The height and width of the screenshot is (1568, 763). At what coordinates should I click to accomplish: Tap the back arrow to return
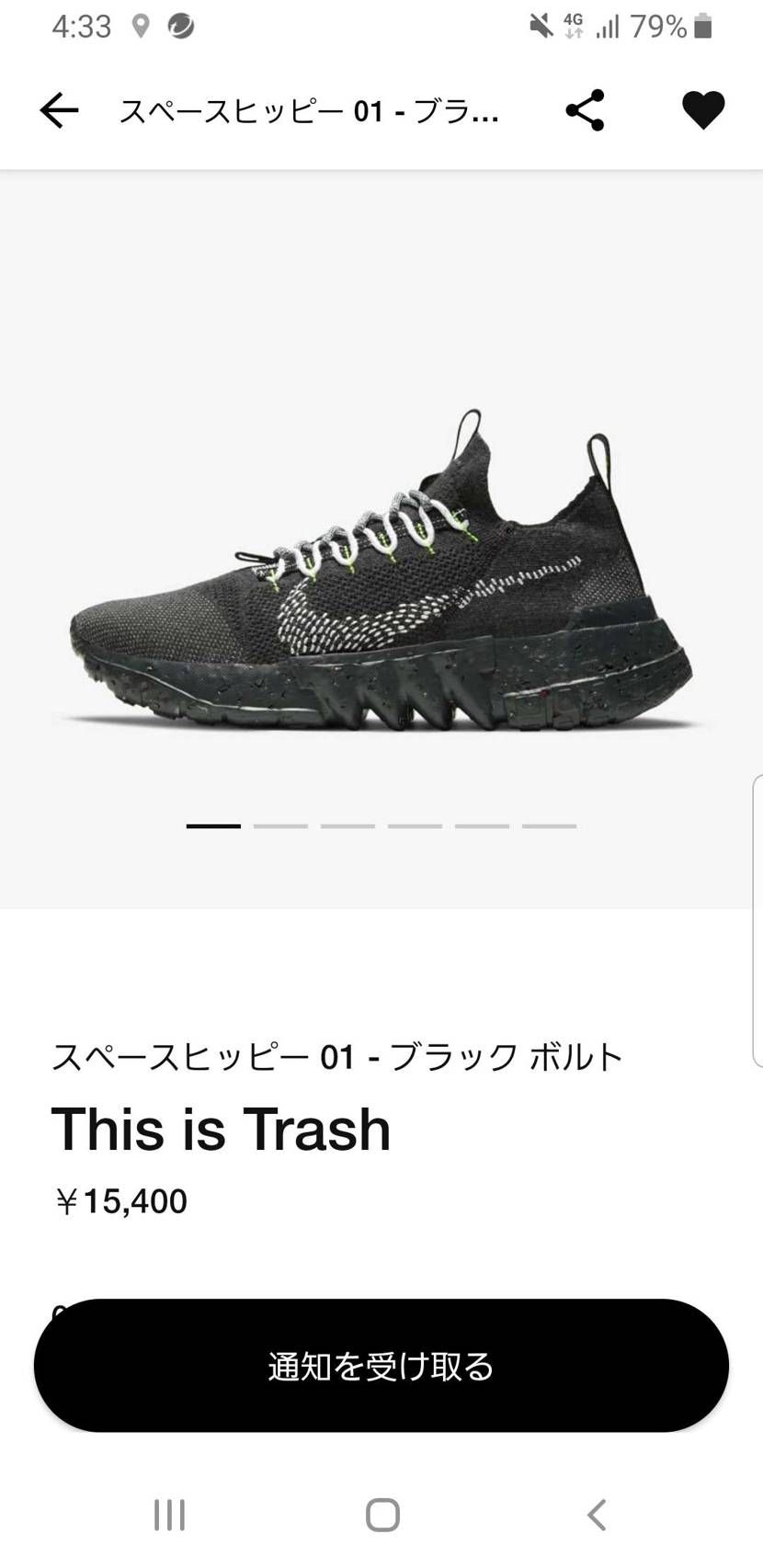click(x=57, y=109)
